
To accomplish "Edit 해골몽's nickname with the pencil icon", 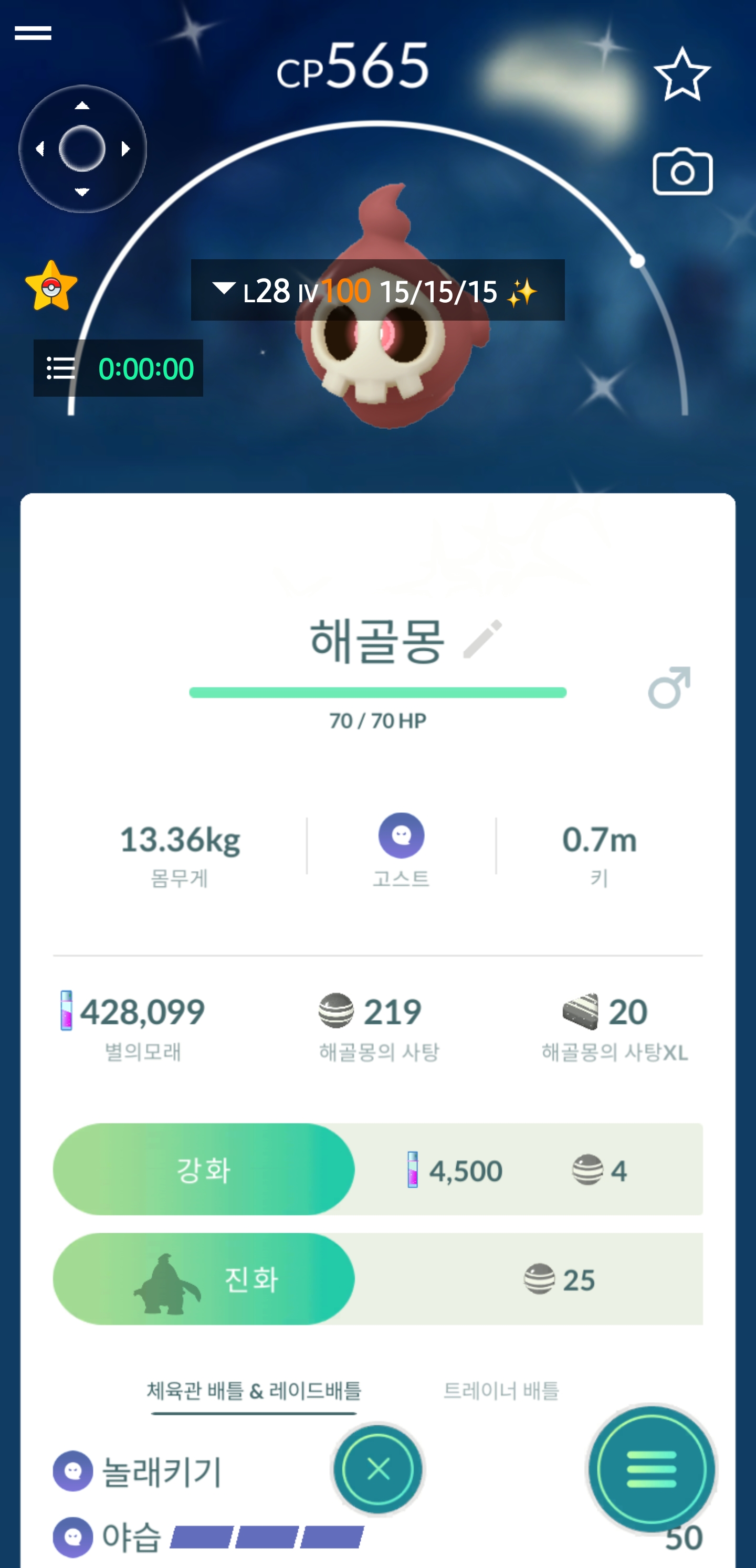I will 482,639.
